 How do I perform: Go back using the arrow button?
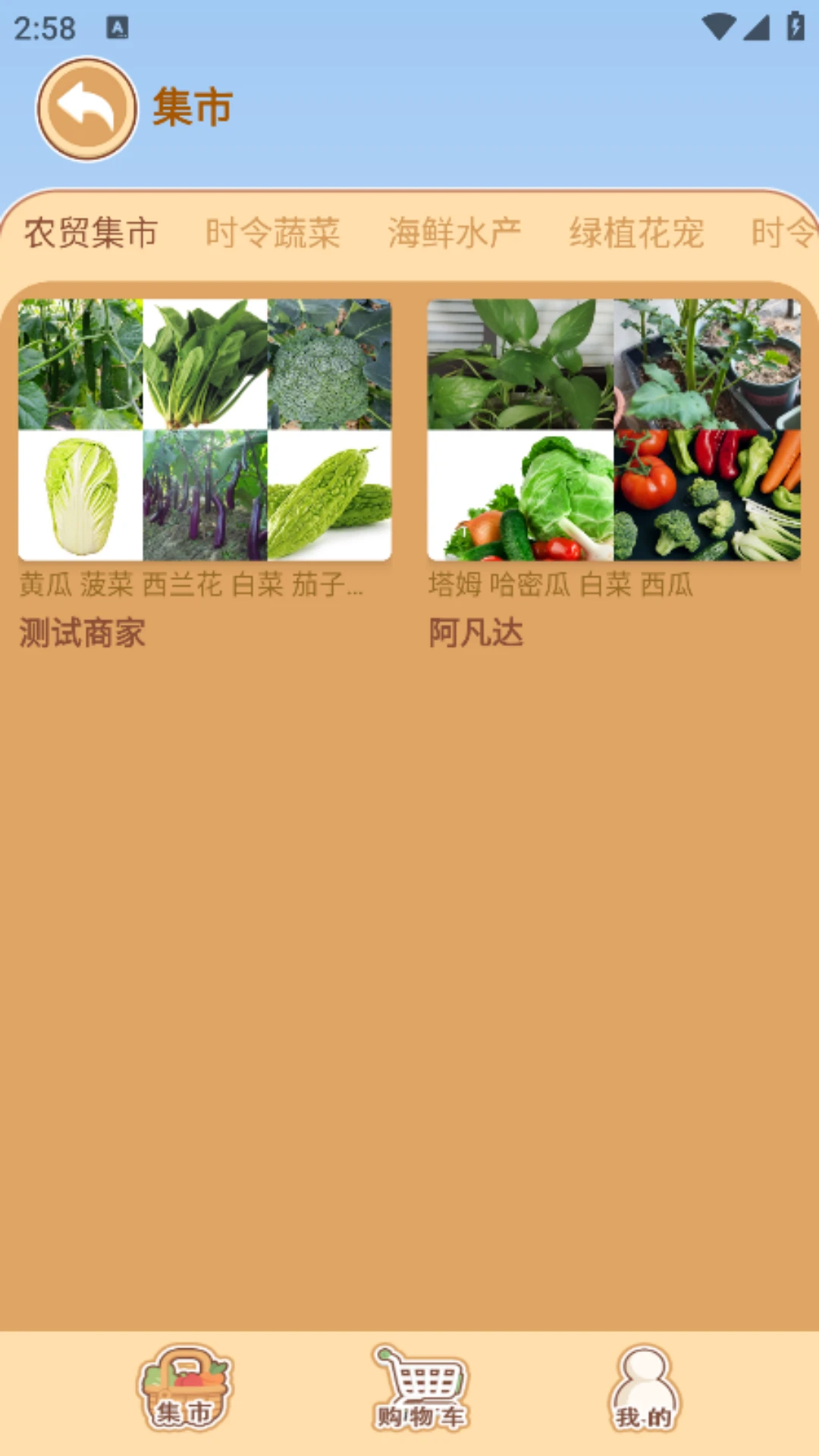click(86, 108)
